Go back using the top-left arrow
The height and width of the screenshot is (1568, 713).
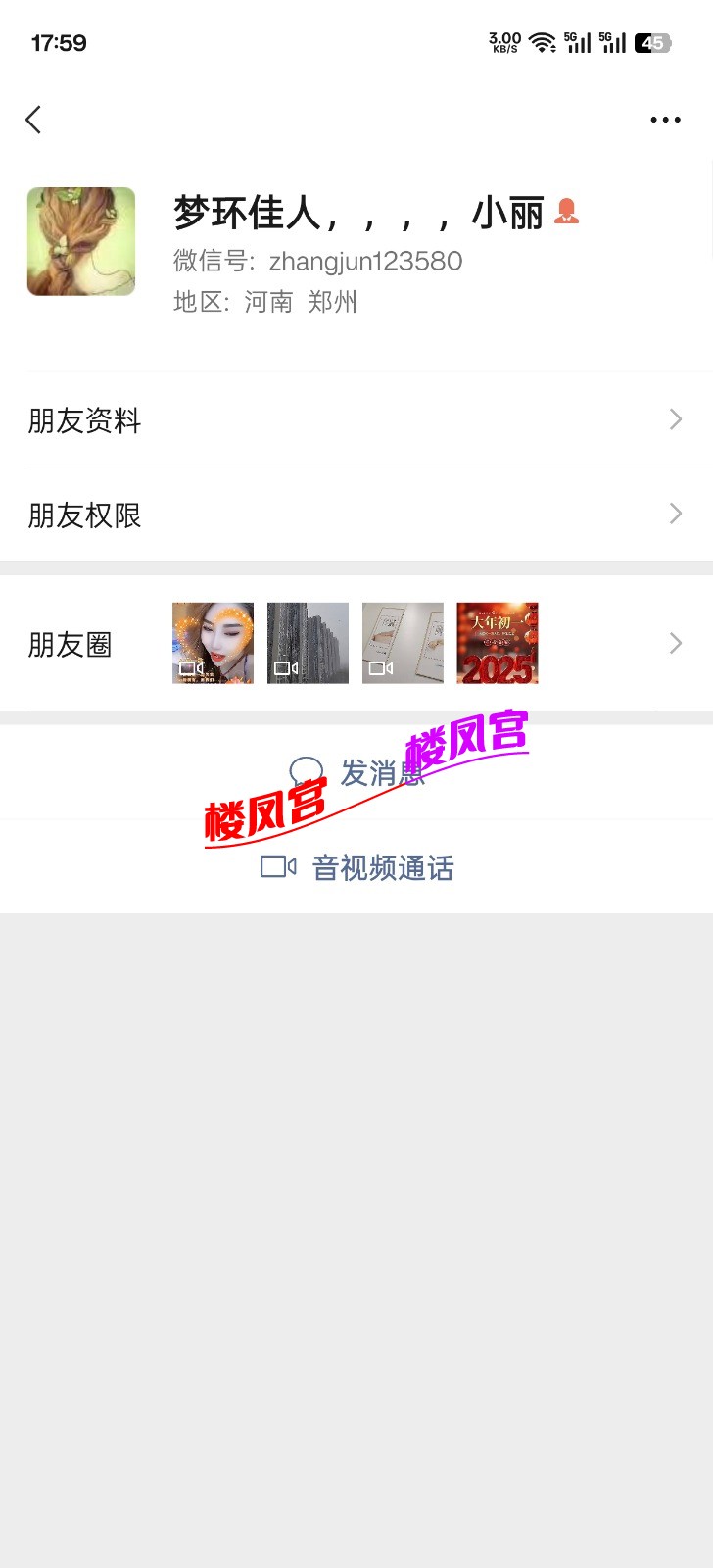[33, 120]
